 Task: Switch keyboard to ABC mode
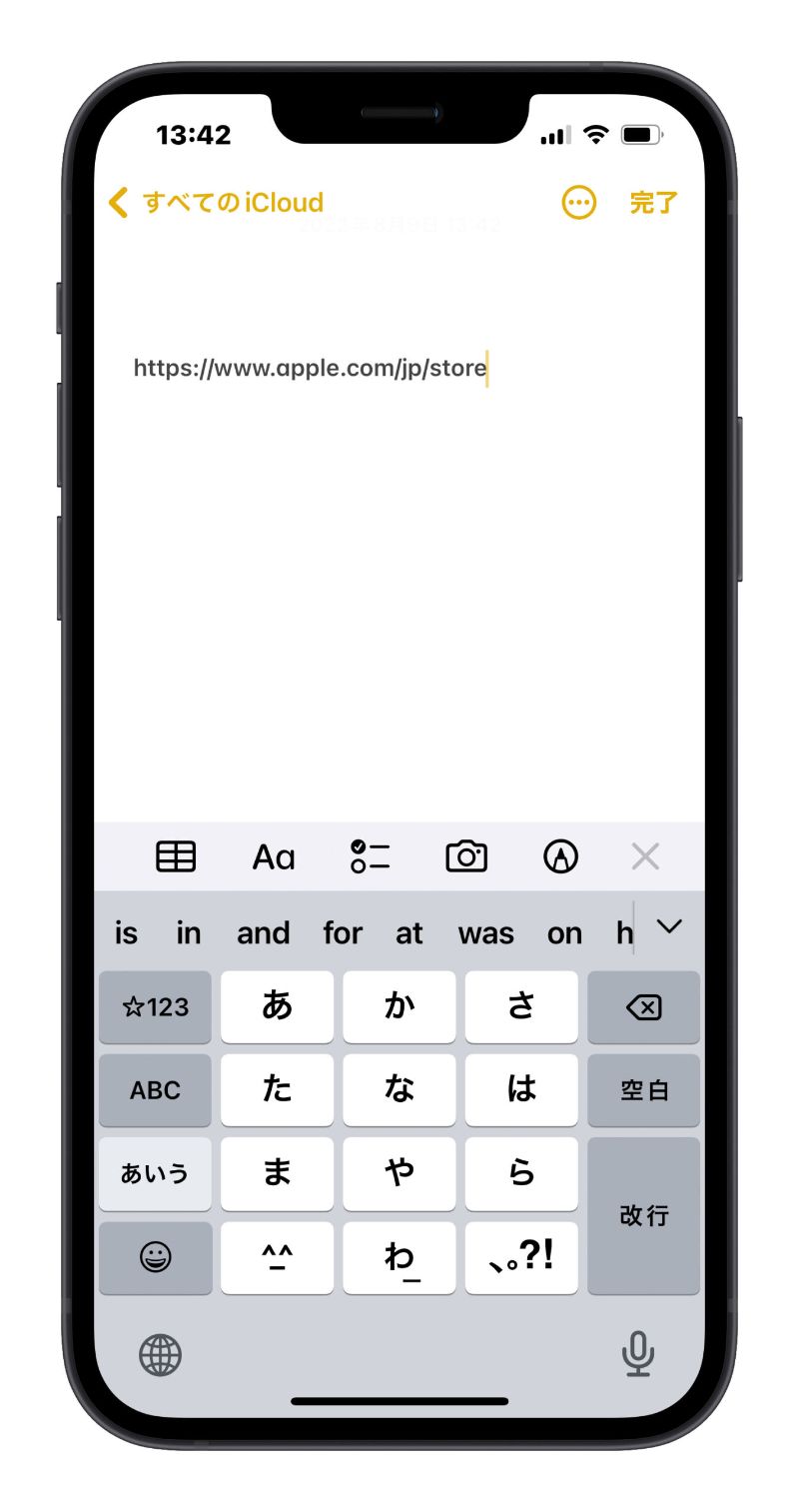click(155, 1090)
